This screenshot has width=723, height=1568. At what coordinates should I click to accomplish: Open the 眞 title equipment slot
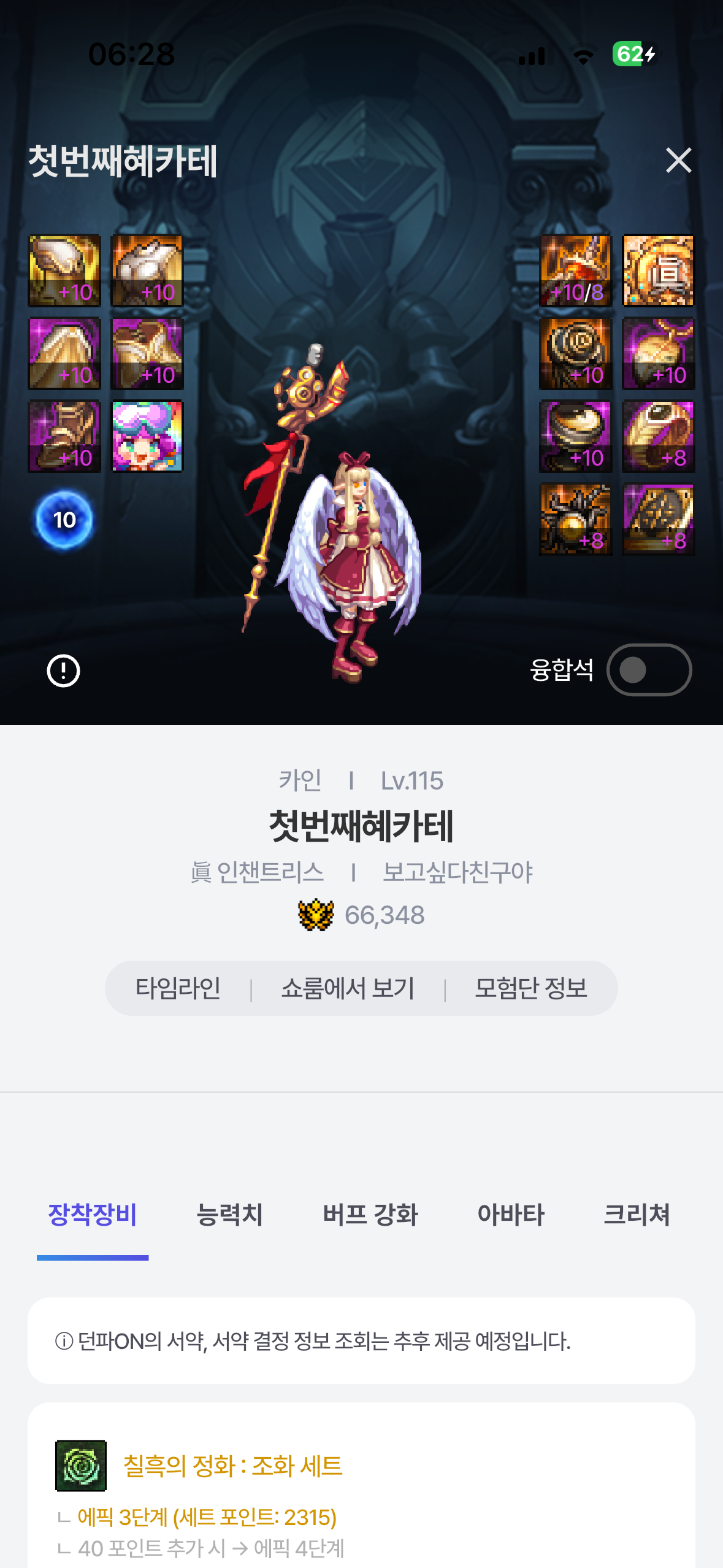pyautogui.click(x=658, y=271)
